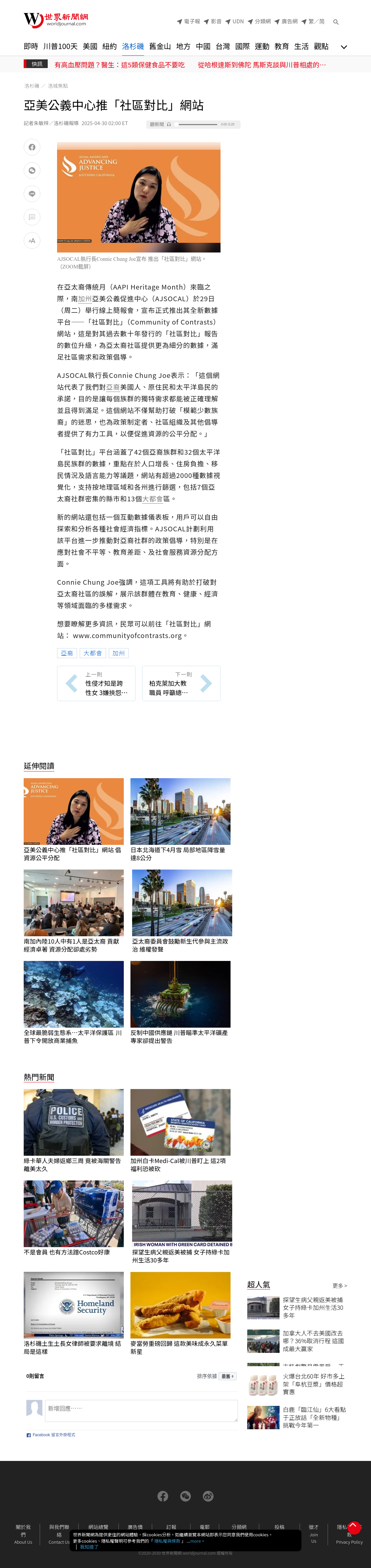The image size is (371, 1568).
Task: Open 更多 in the 超人氣 section
Action: pos(339,1286)
